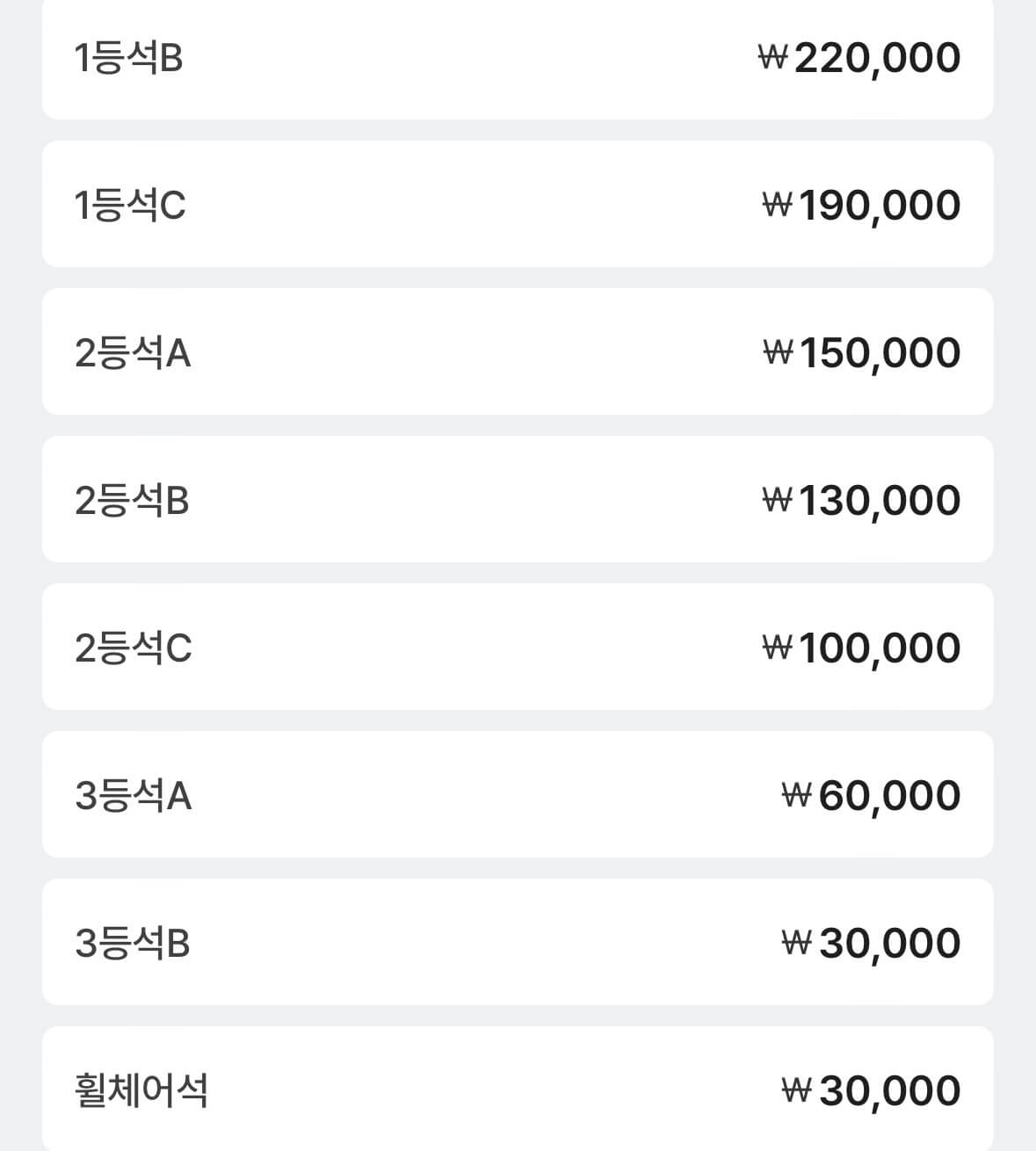Click the ₩190,000 price for 1등석C

(x=861, y=204)
